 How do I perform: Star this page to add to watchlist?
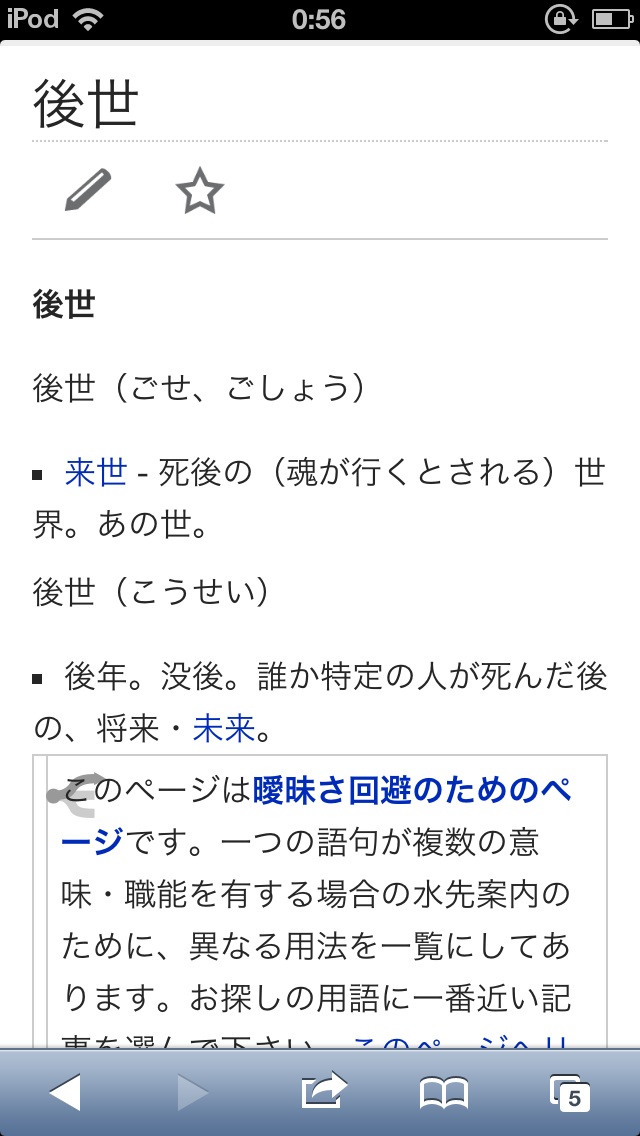tap(200, 190)
